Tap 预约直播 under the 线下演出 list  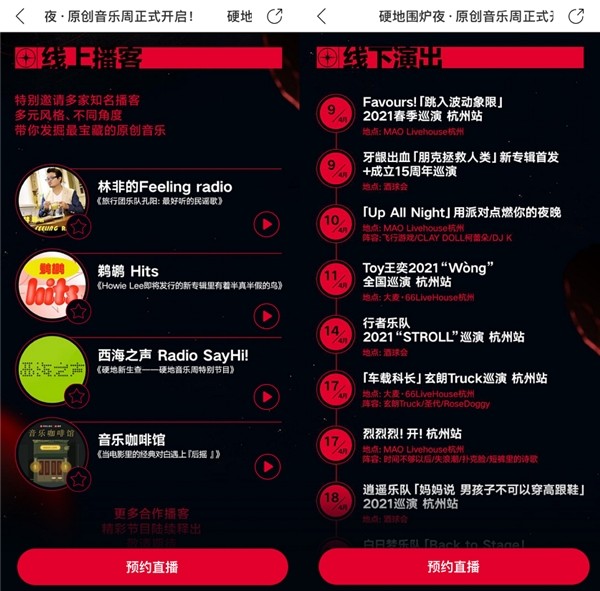coord(454,567)
